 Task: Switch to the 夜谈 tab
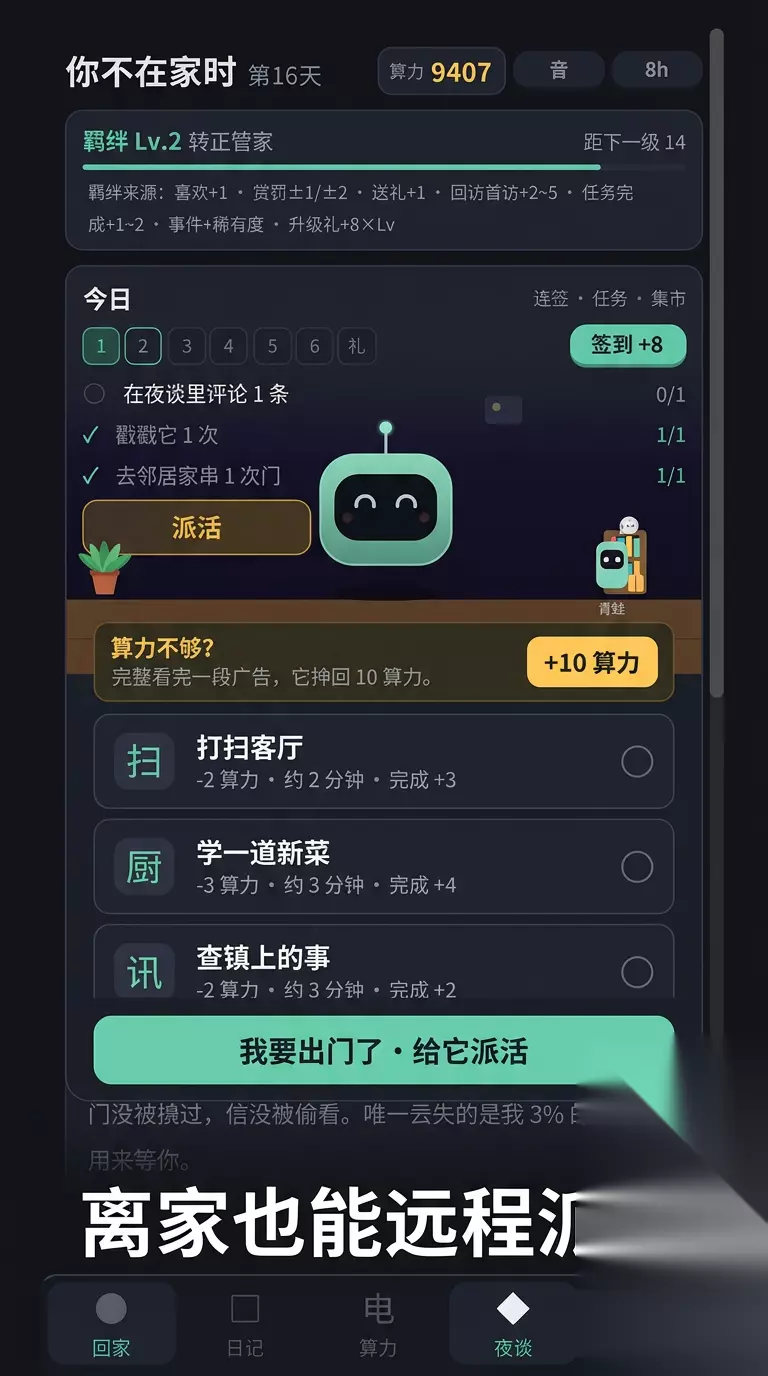tap(513, 1324)
